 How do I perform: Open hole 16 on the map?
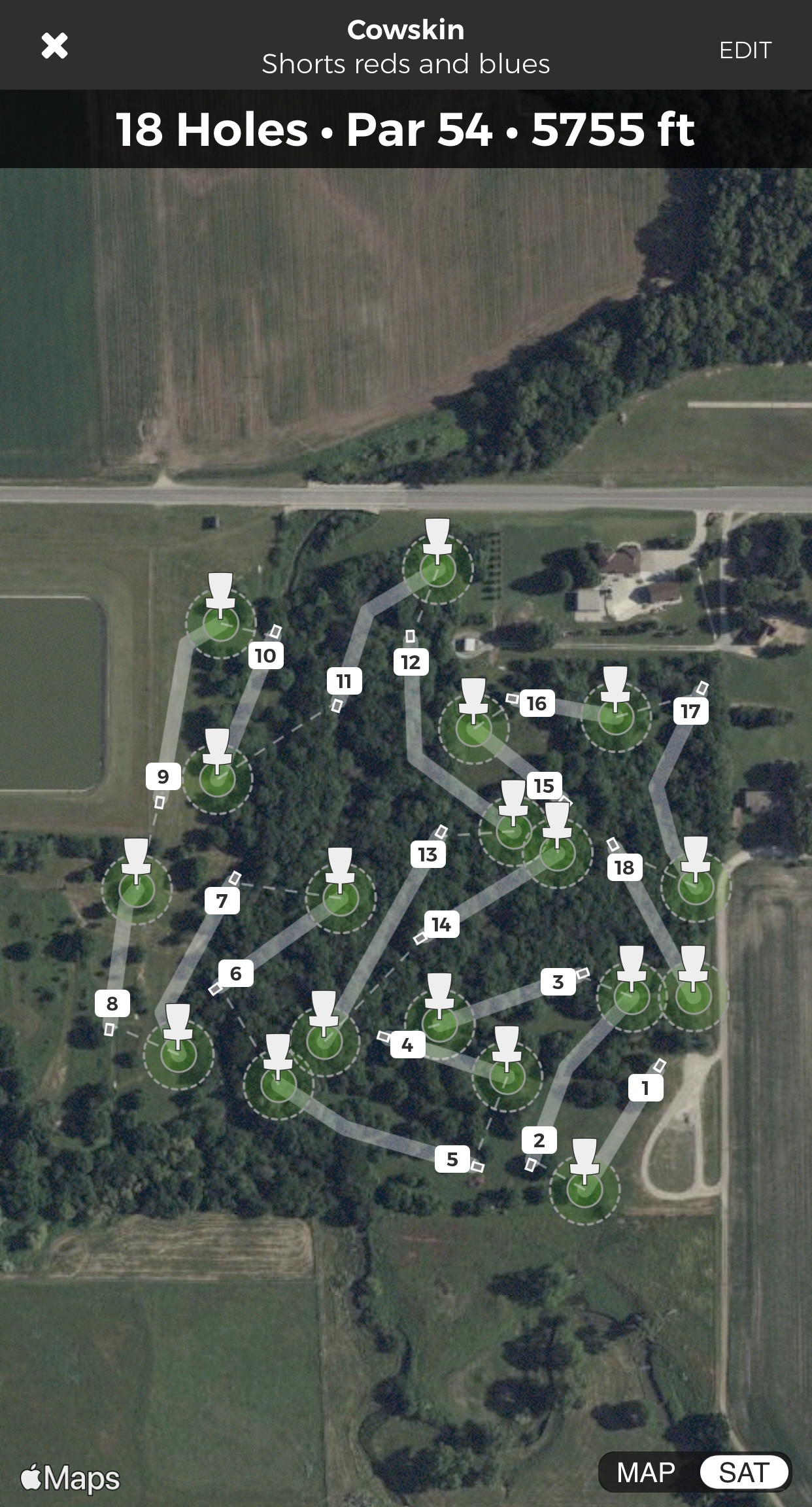(x=537, y=703)
